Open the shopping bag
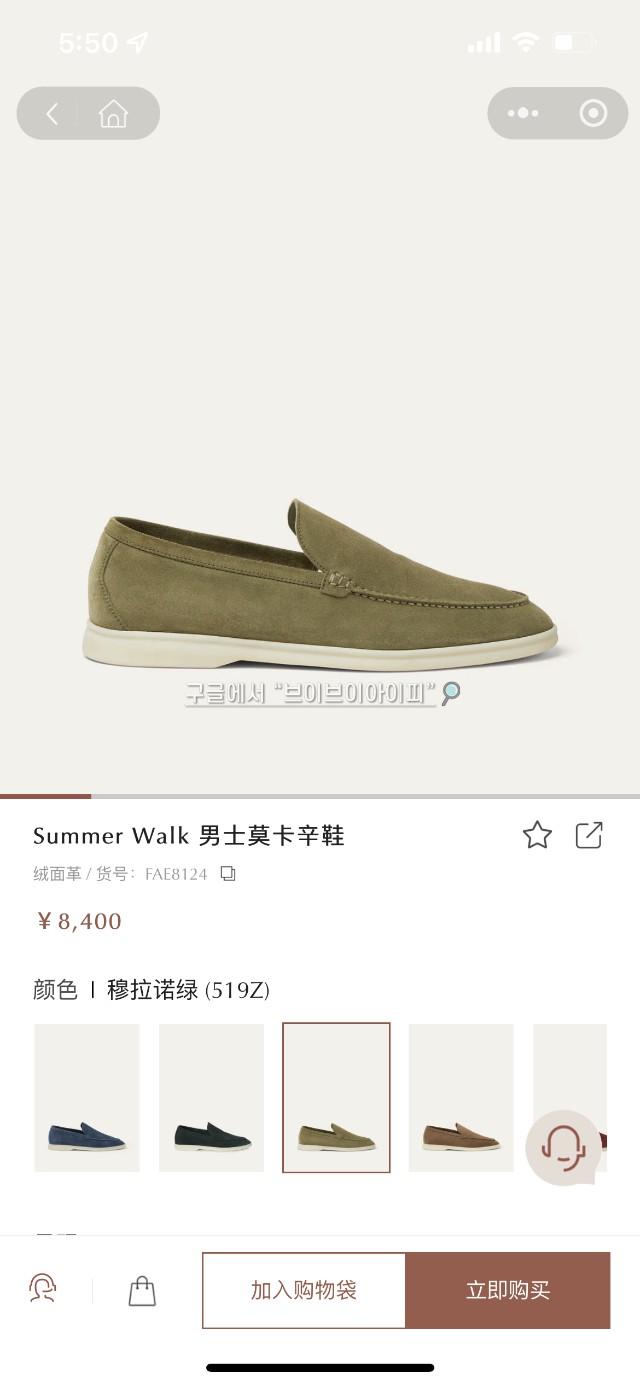 click(x=142, y=1290)
